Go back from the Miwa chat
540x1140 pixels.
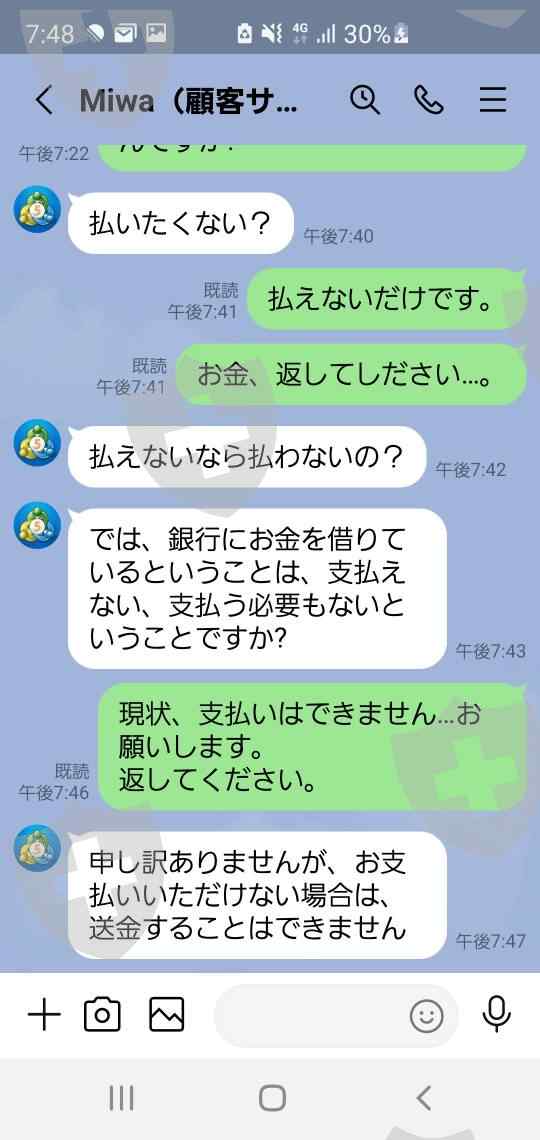(x=44, y=100)
